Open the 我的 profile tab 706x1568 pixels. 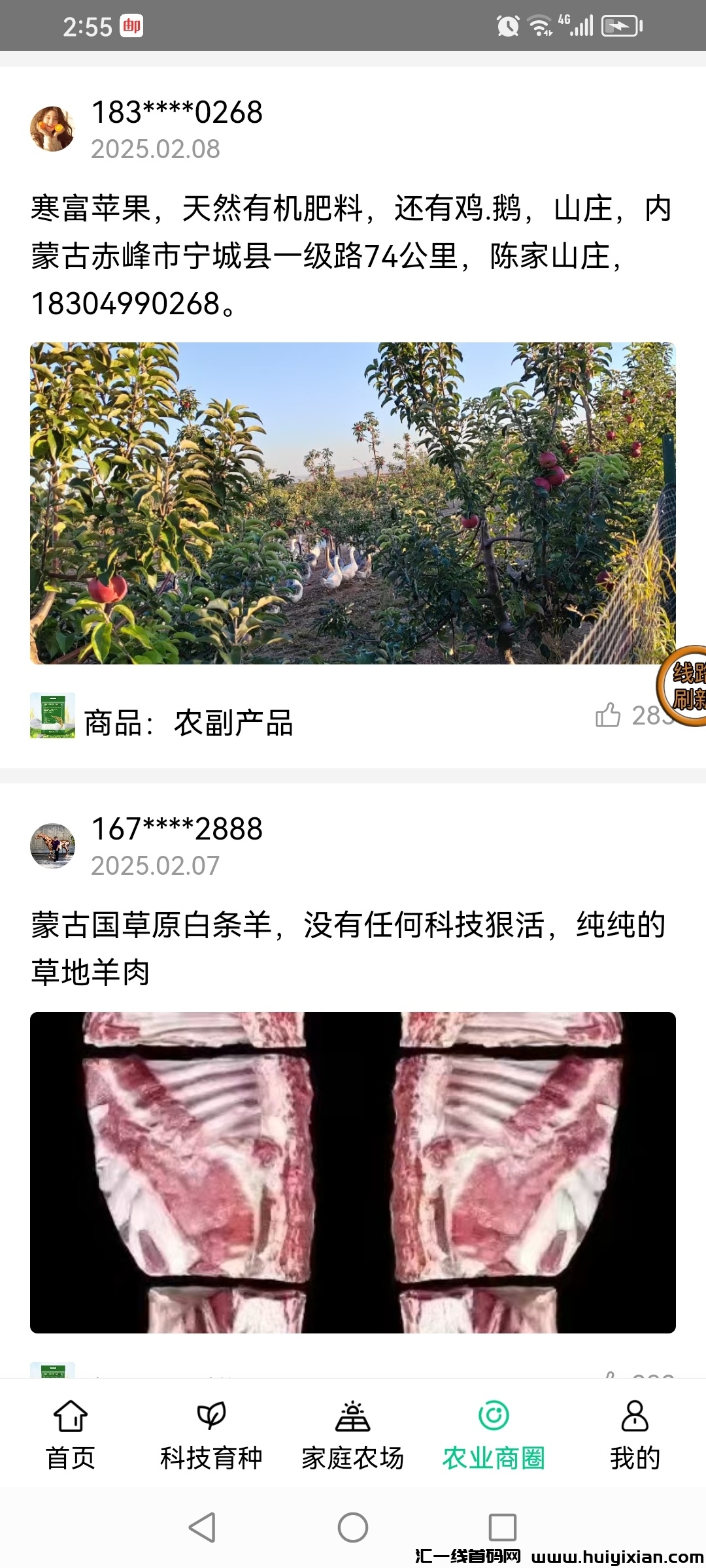pyautogui.click(x=635, y=1435)
